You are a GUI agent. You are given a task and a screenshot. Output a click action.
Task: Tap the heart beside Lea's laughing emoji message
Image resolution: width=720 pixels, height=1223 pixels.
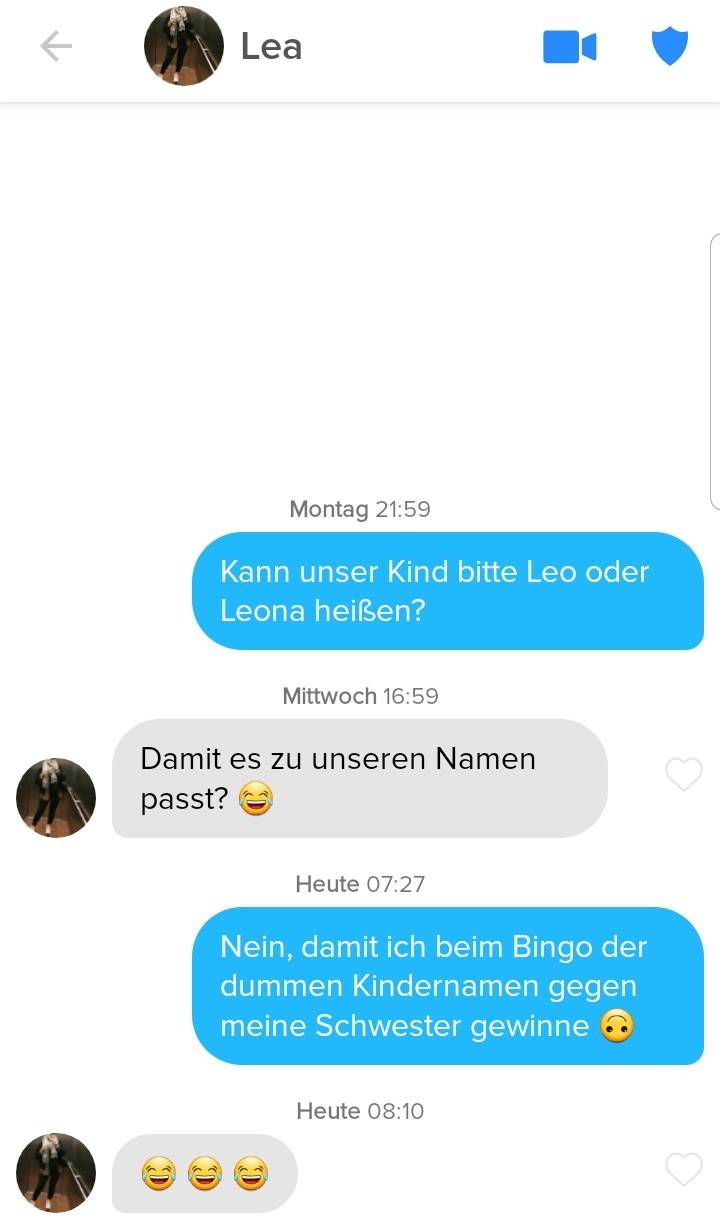[x=684, y=1168]
